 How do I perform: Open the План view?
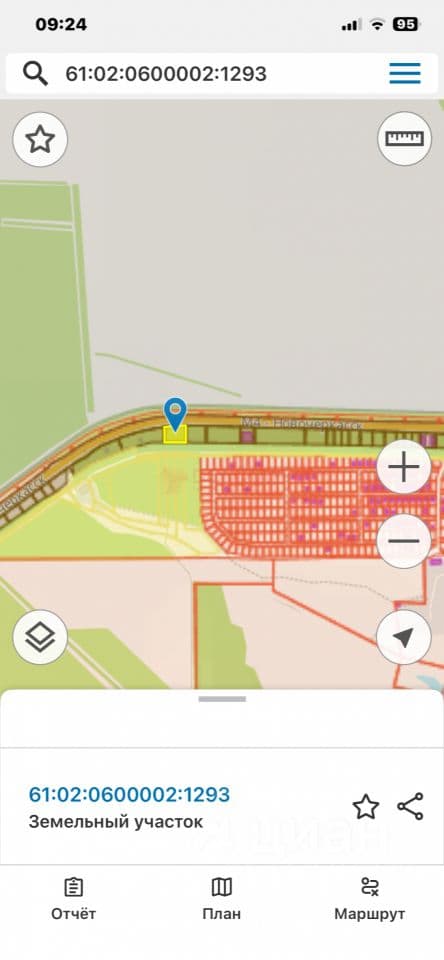[x=222, y=899]
